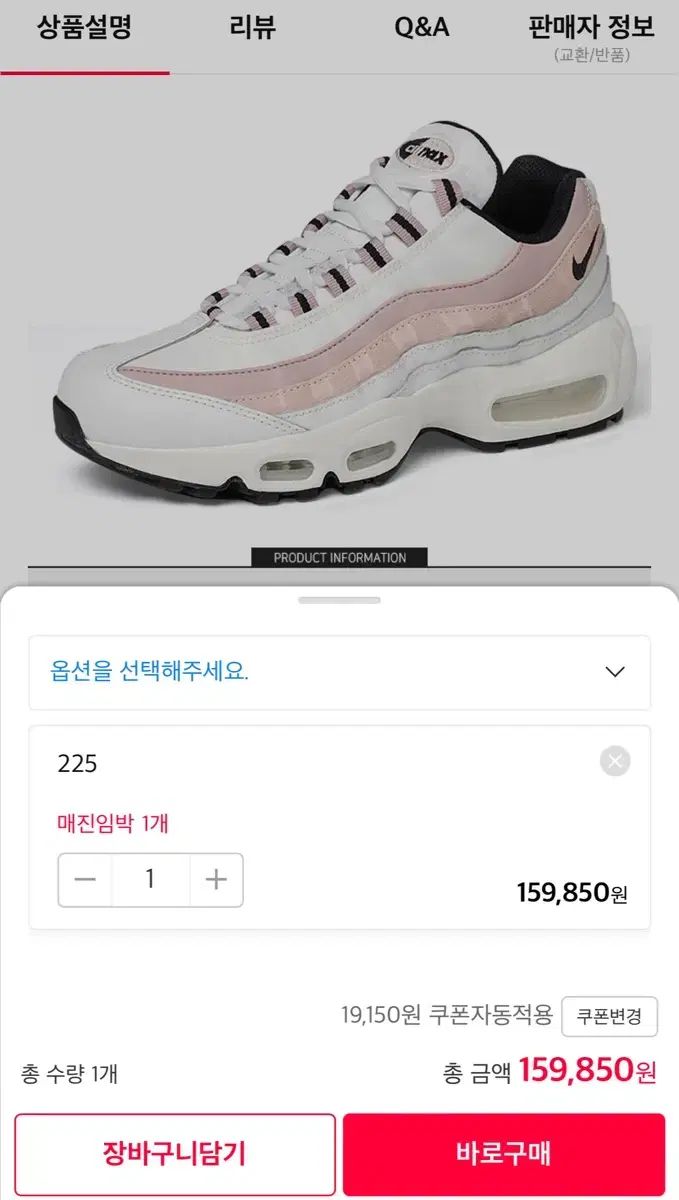Remove the selected 225 size option
Screen dimensions: 679x1200
pos(615,762)
